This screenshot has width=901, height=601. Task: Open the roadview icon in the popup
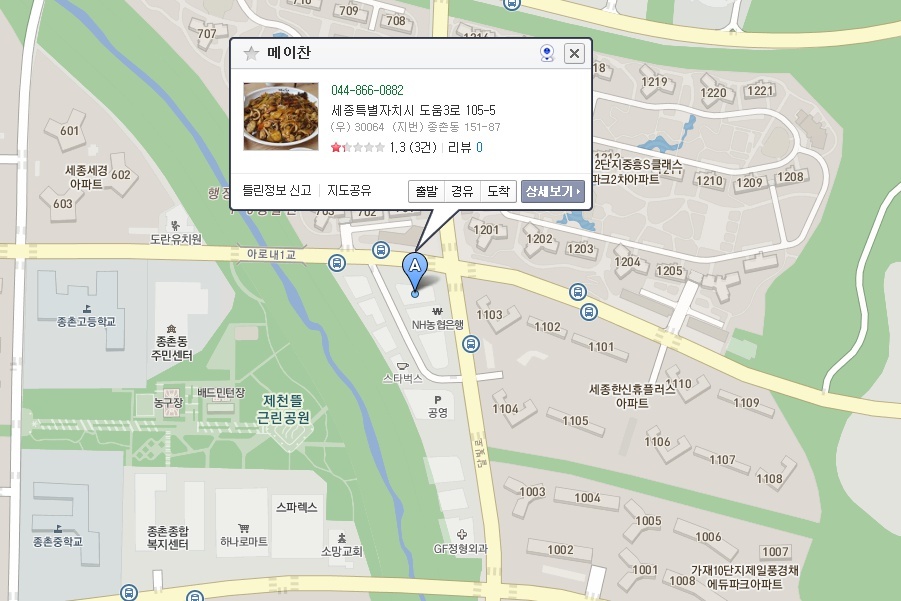547,53
